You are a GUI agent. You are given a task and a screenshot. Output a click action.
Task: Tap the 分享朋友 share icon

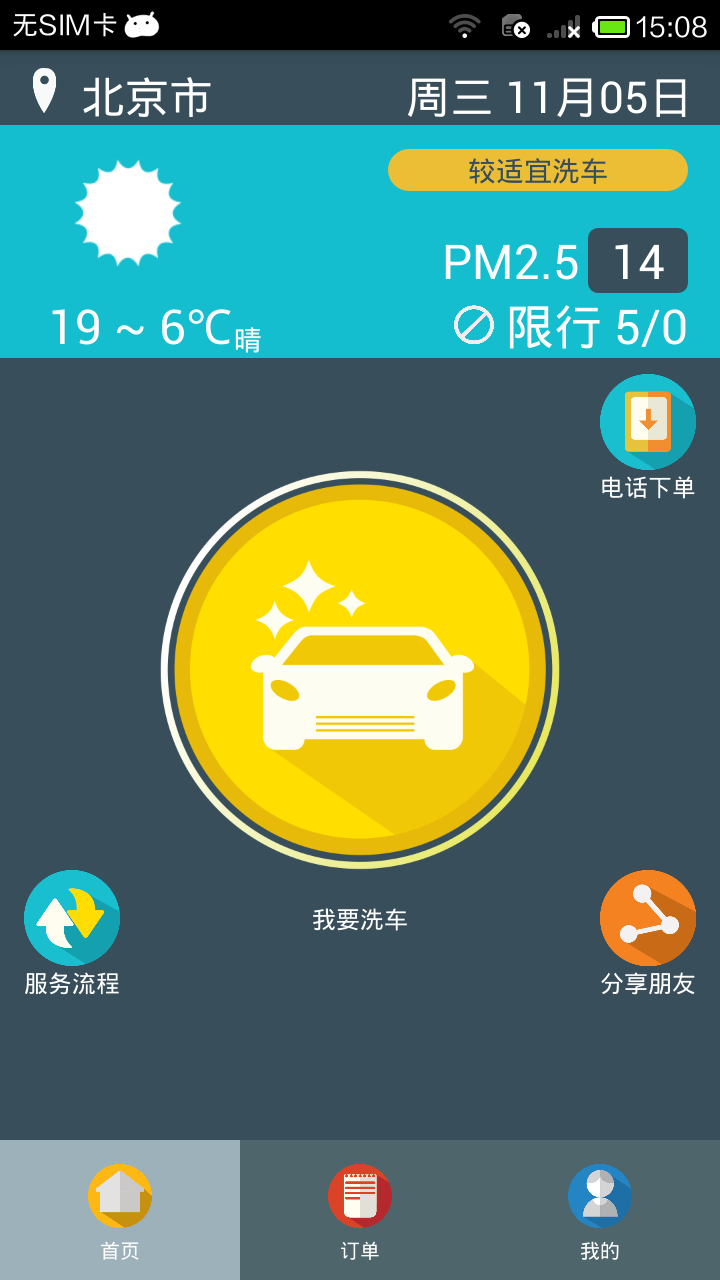click(647, 917)
